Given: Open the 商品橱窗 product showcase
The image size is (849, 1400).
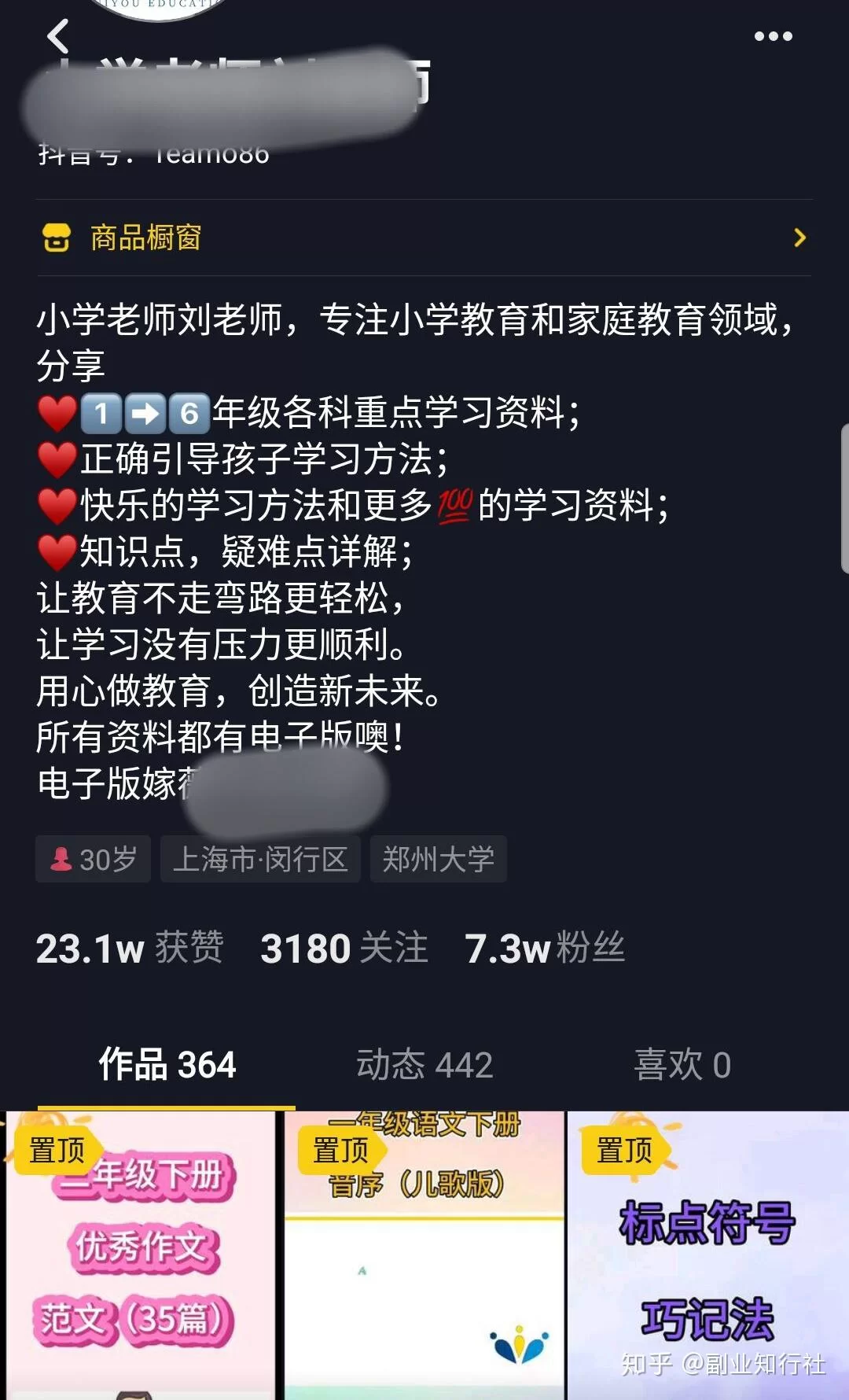Looking at the screenshot, I should [x=424, y=238].
